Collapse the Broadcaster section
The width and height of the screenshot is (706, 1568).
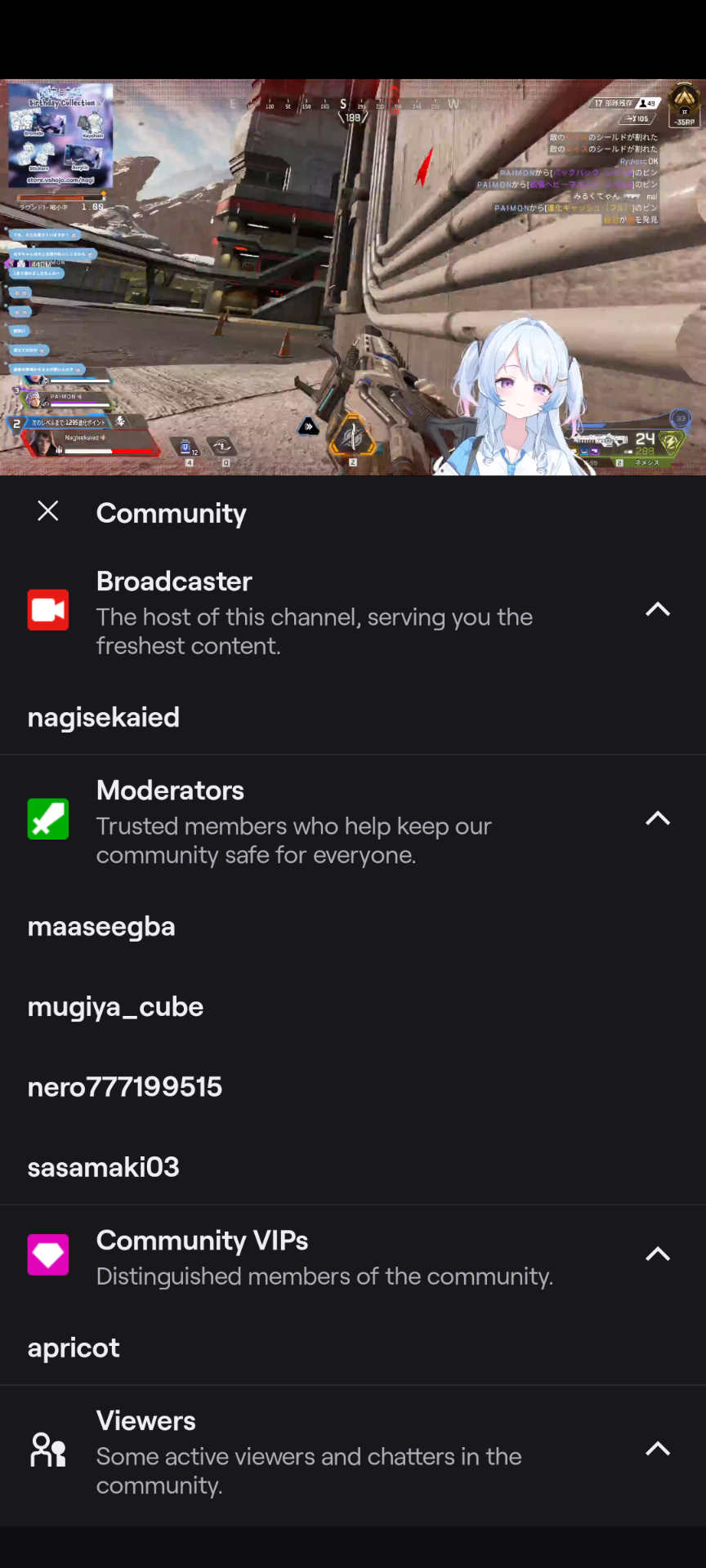pos(658,609)
